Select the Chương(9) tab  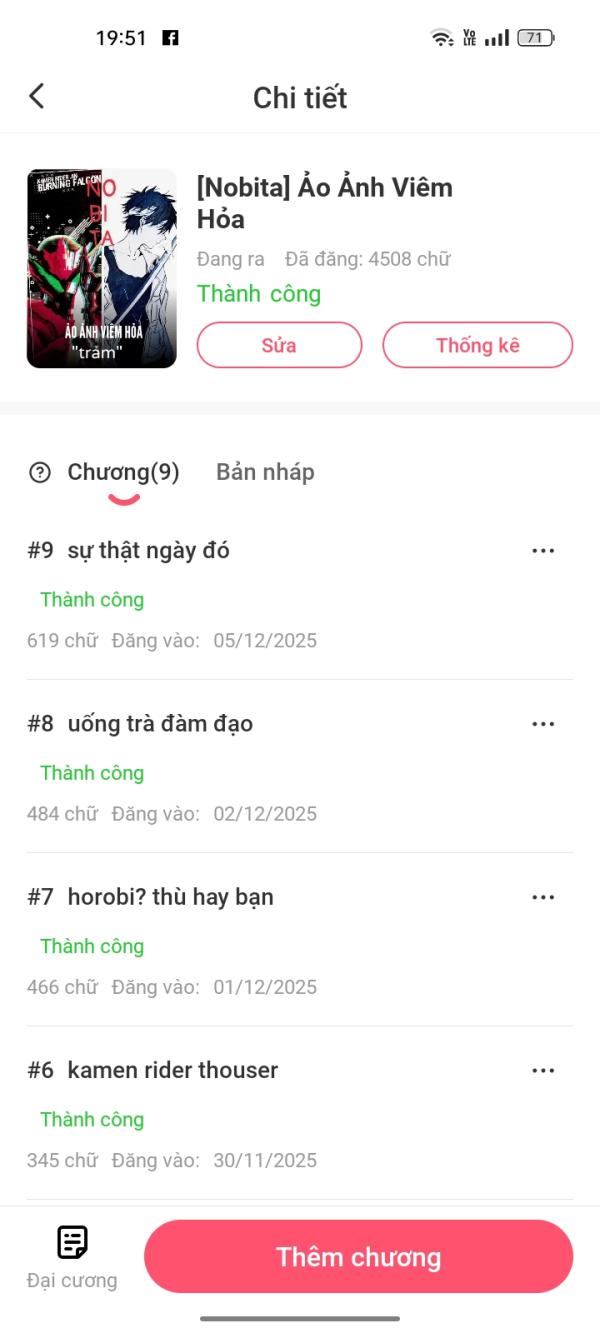click(123, 472)
